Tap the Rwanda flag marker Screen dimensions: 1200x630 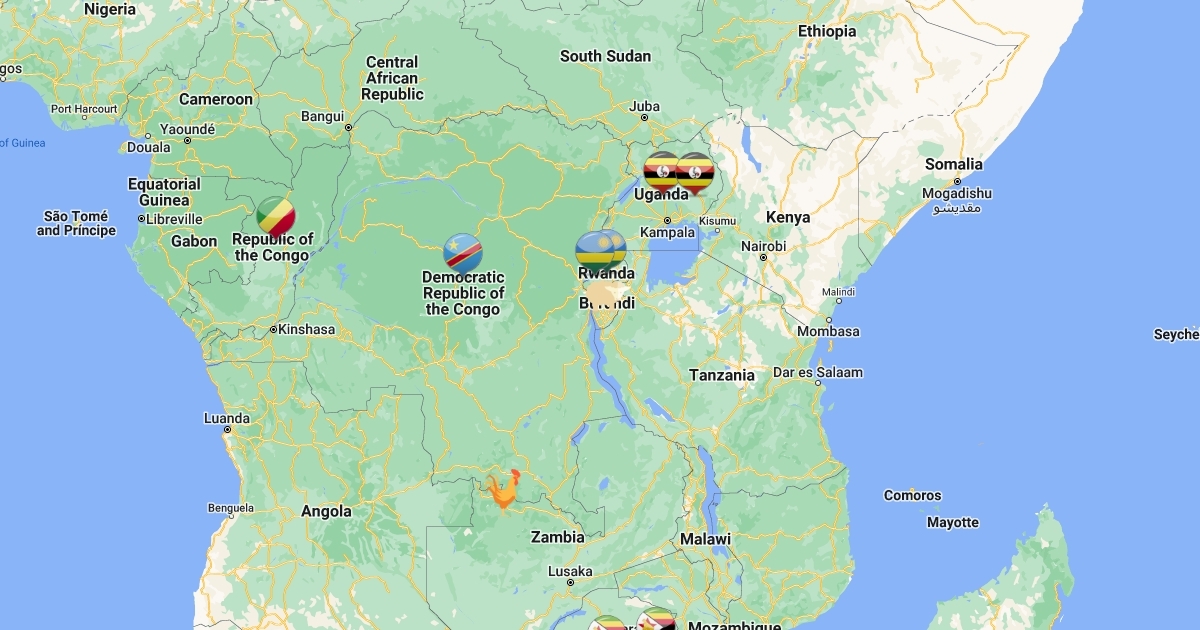coord(594,252)
